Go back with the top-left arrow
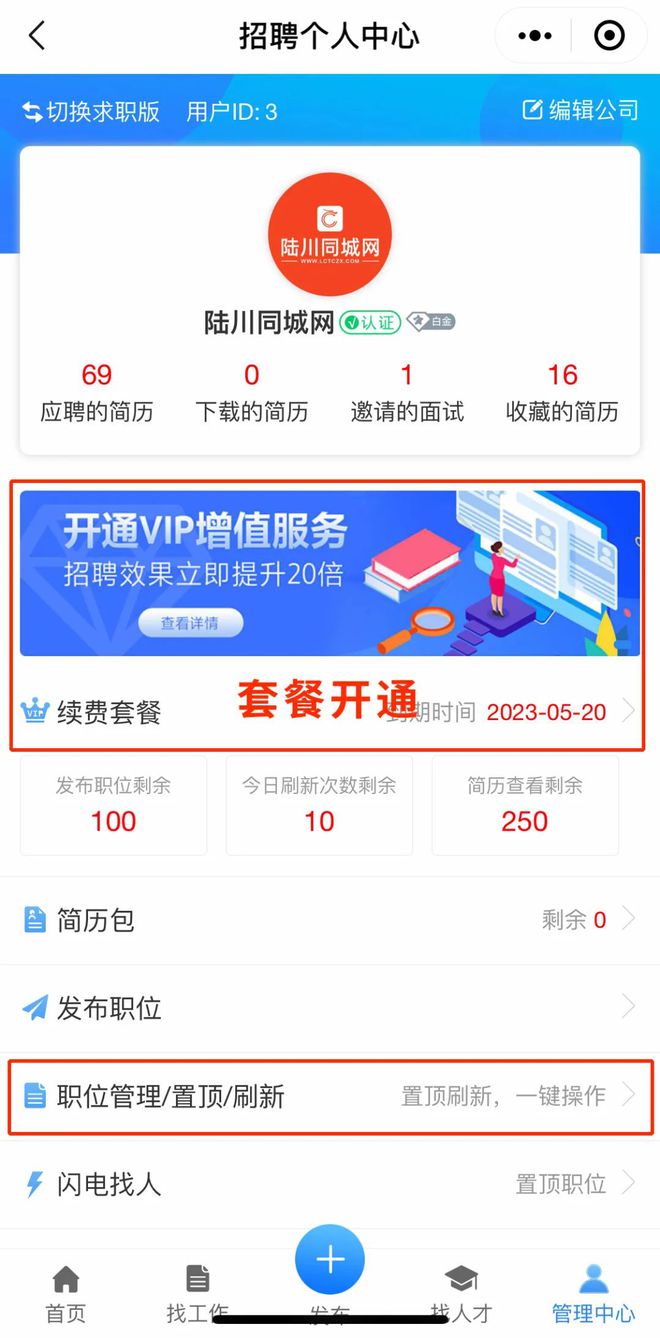Image resolution: width=660 pixels, height=1338 pixels. coord(37,36)
